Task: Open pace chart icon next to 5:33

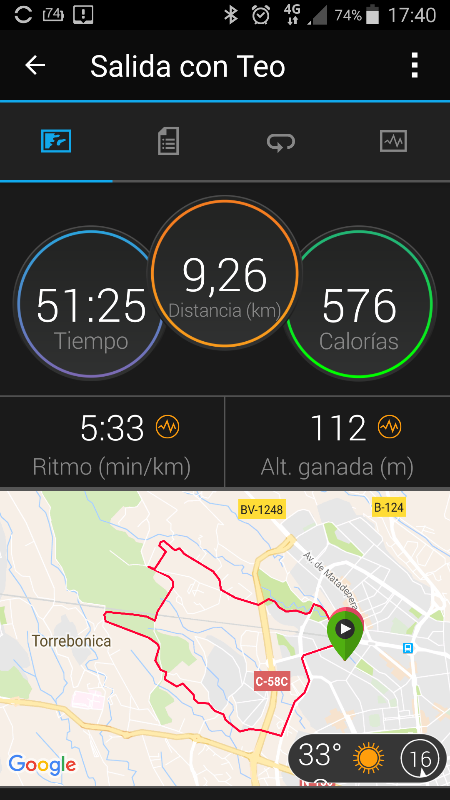Action: tap(168, 427)
